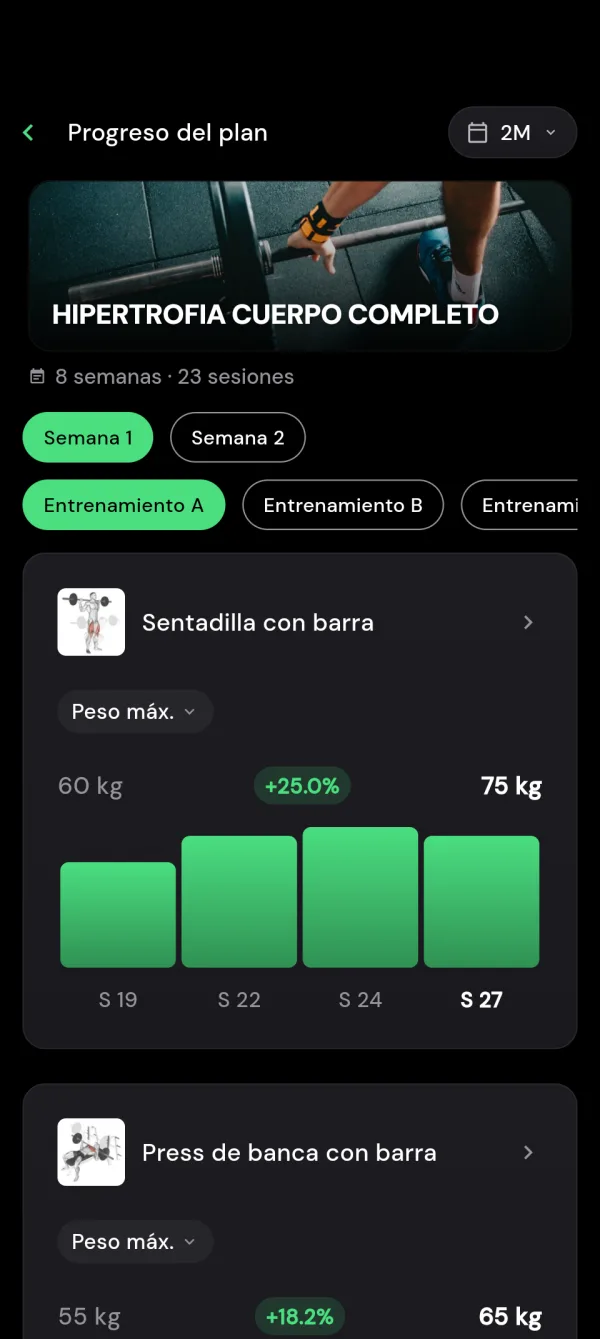Switch to Semana 2
Viewport: 600px width, 1339px height.
(x=238, y=437)
